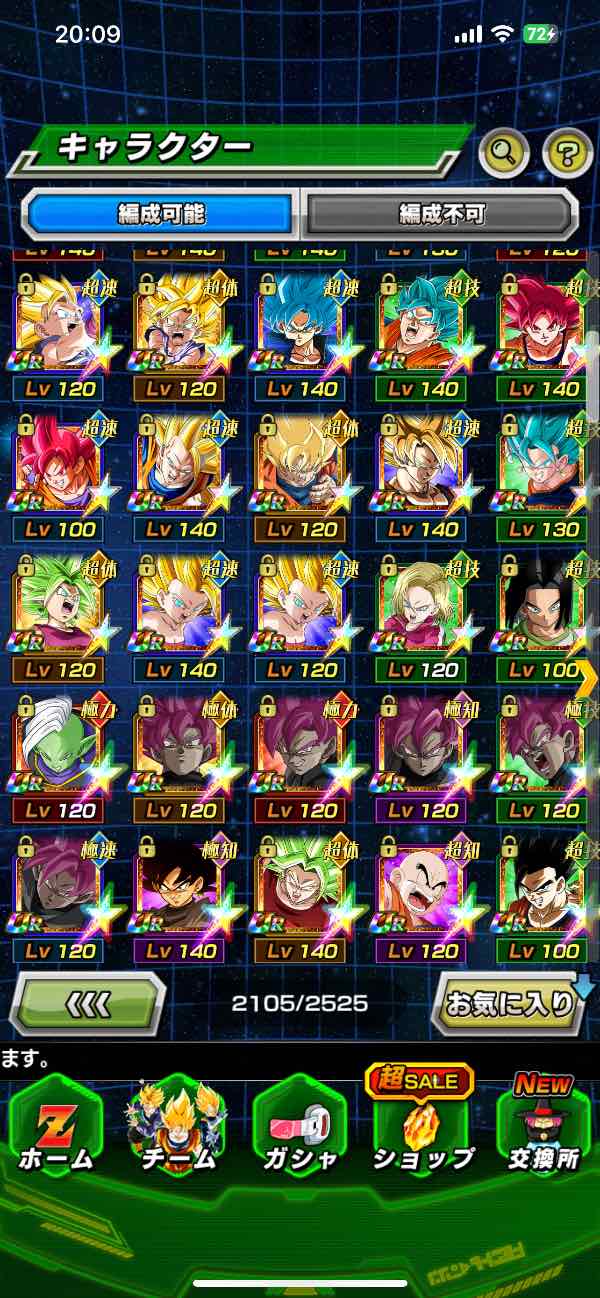Image resolution: width=600 pixels, height=1298 pixels.
Task: Tap the yellow side arrow
Action: coord(586,679)
